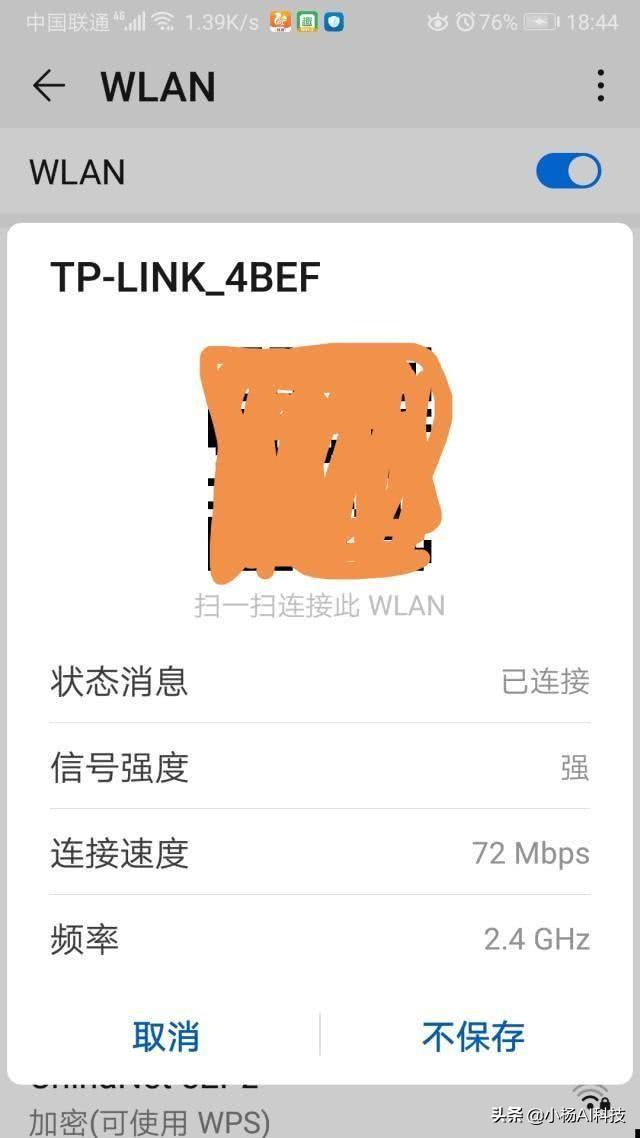Choose 不保存 to forget this network
This screenshot has width=640, height=1138.
[473, 1036]
